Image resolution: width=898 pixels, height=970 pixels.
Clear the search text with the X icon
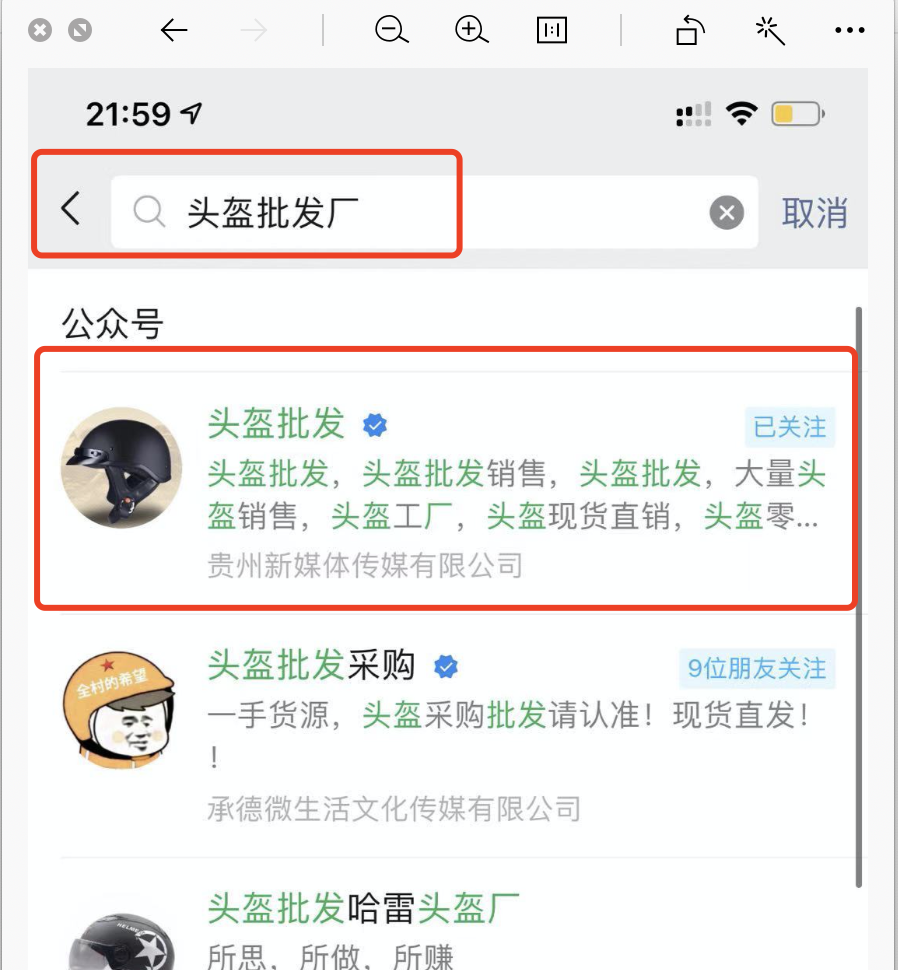(x=727, y=212)
